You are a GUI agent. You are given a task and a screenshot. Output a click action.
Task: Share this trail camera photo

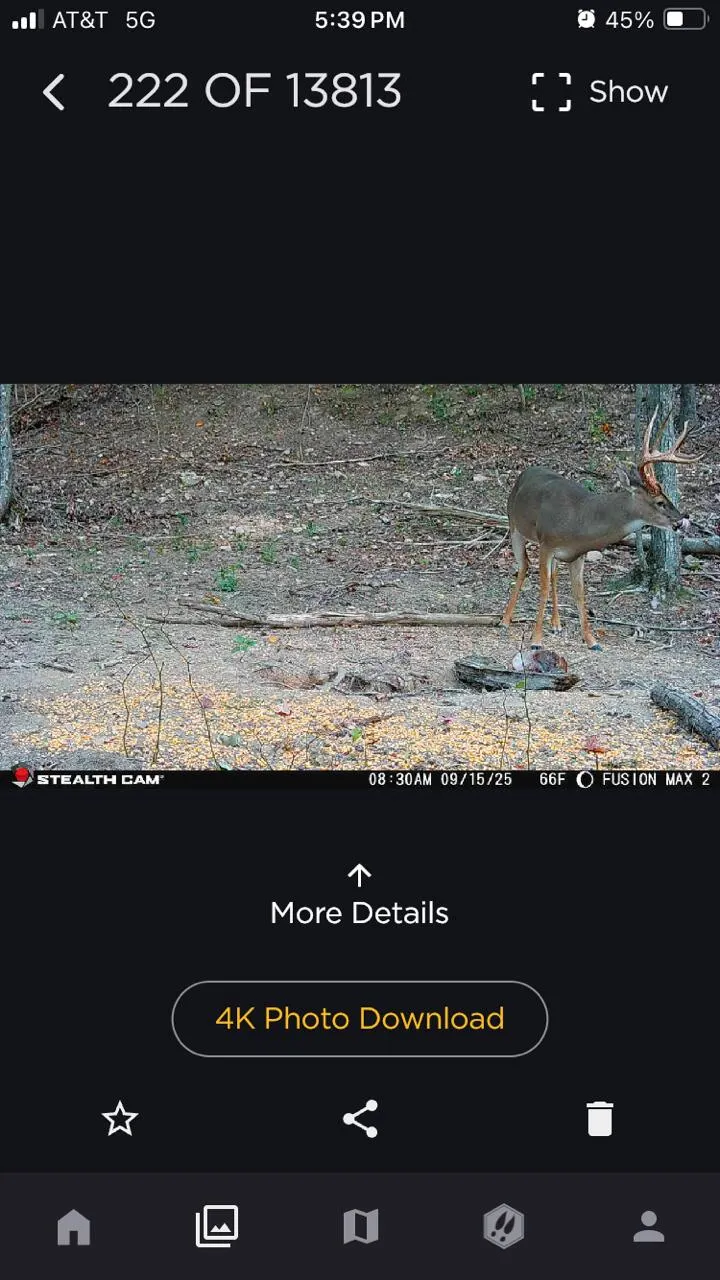360,1118
